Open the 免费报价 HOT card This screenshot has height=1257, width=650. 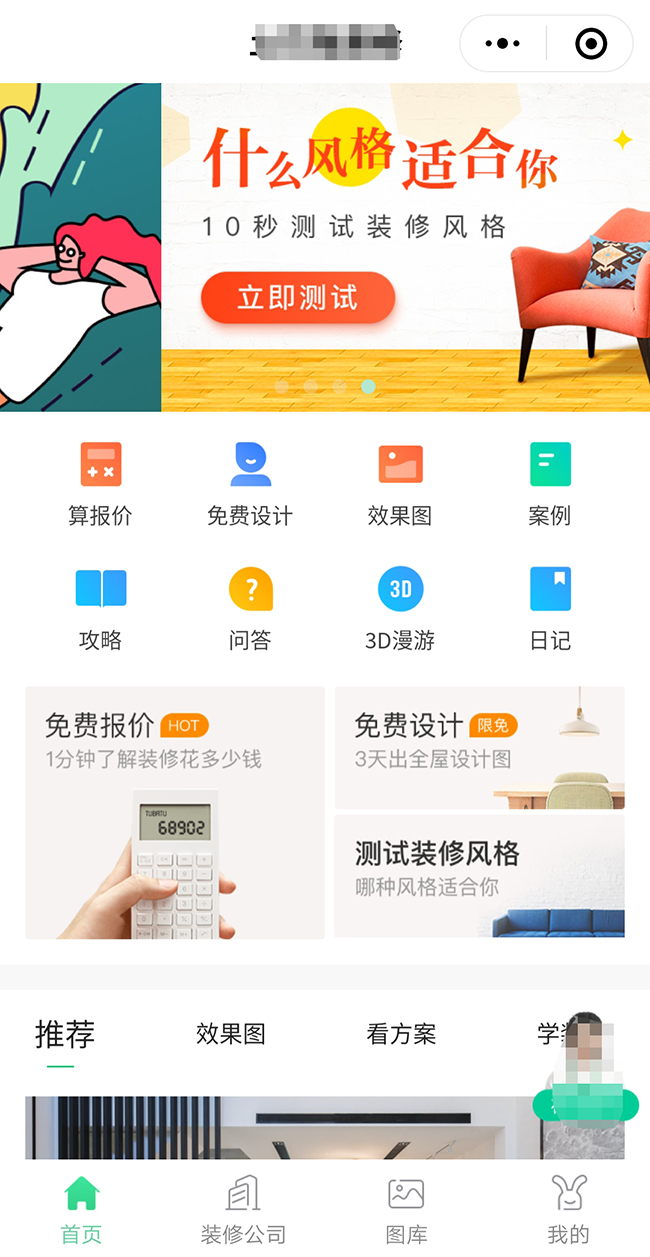(175, 812)
